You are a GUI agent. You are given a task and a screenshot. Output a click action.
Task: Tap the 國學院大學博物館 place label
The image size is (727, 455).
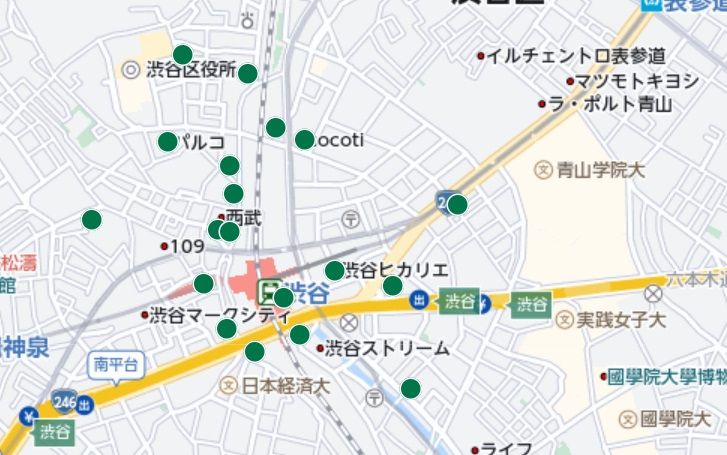pyautogui.click(x=665, y=377)
